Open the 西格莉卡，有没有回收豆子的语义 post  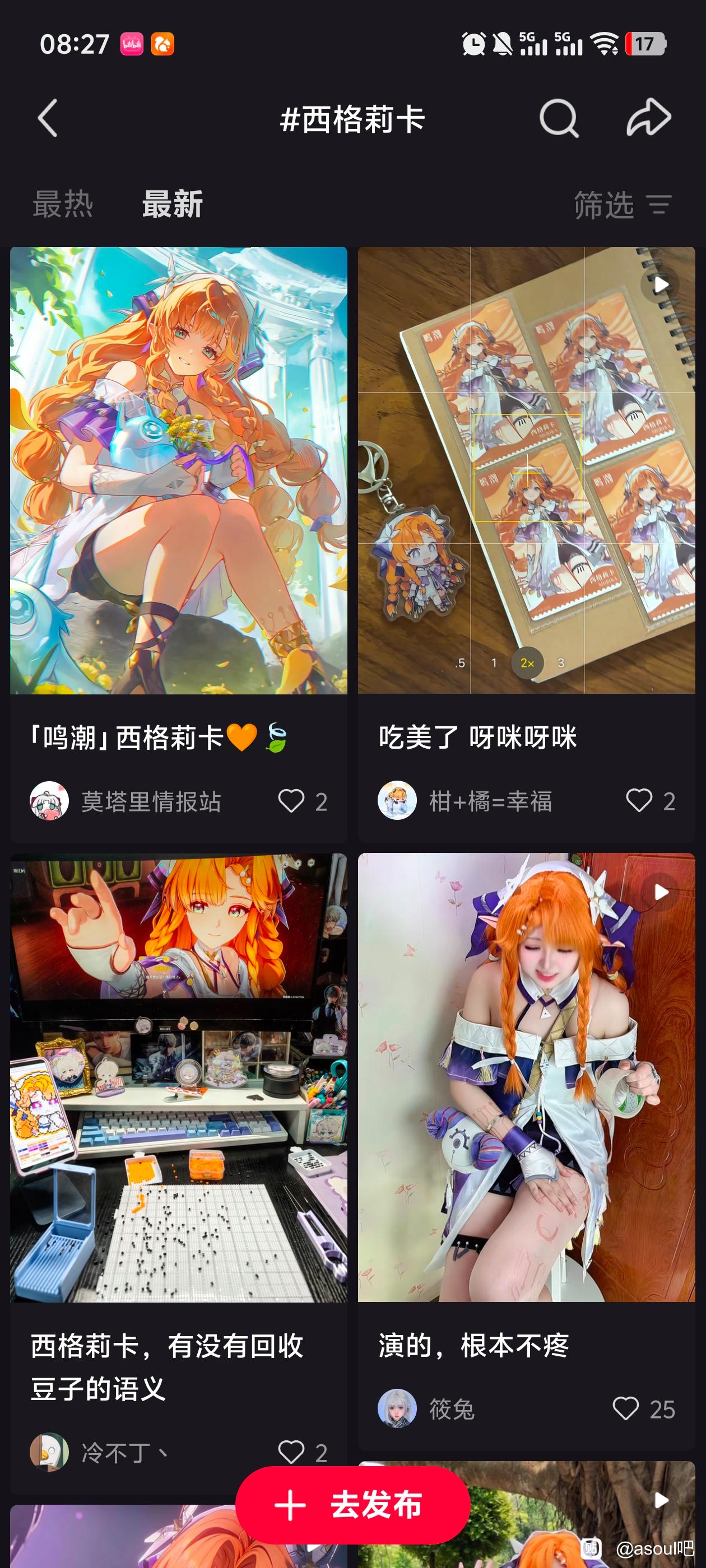(x=179, y=1077)
